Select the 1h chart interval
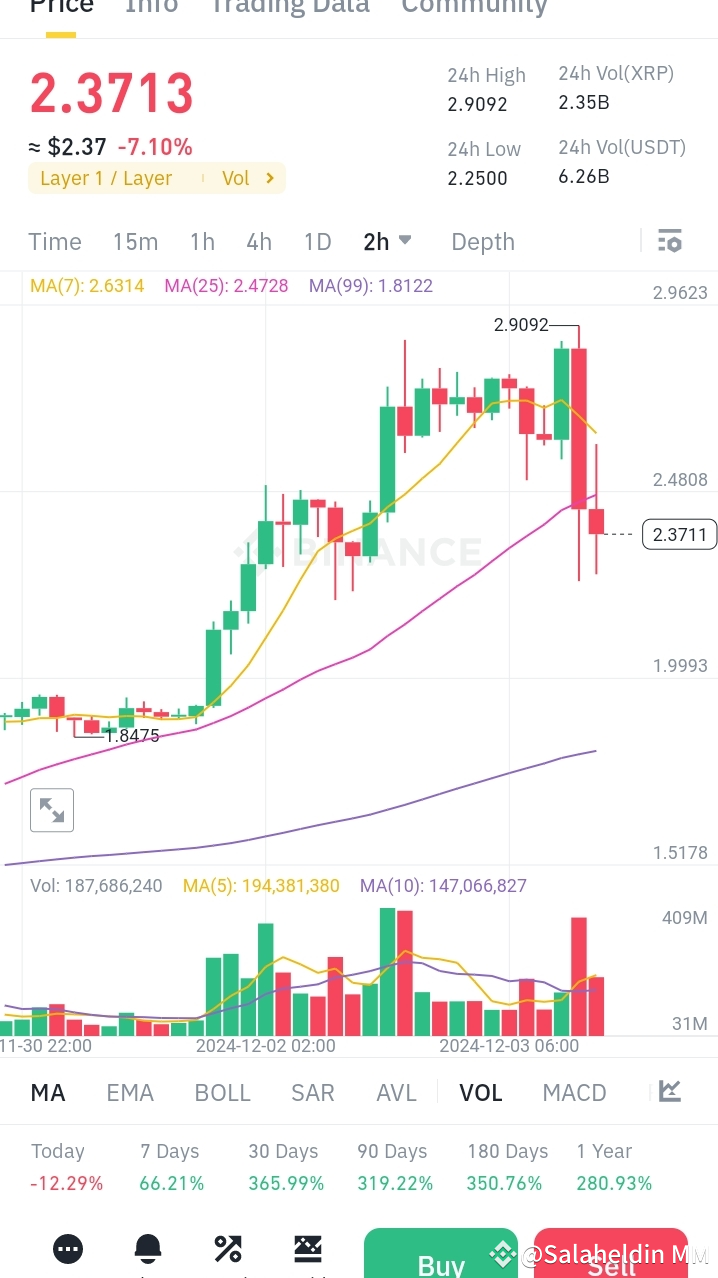Screen dimensions: 718x1278 [x=202, y=241]
